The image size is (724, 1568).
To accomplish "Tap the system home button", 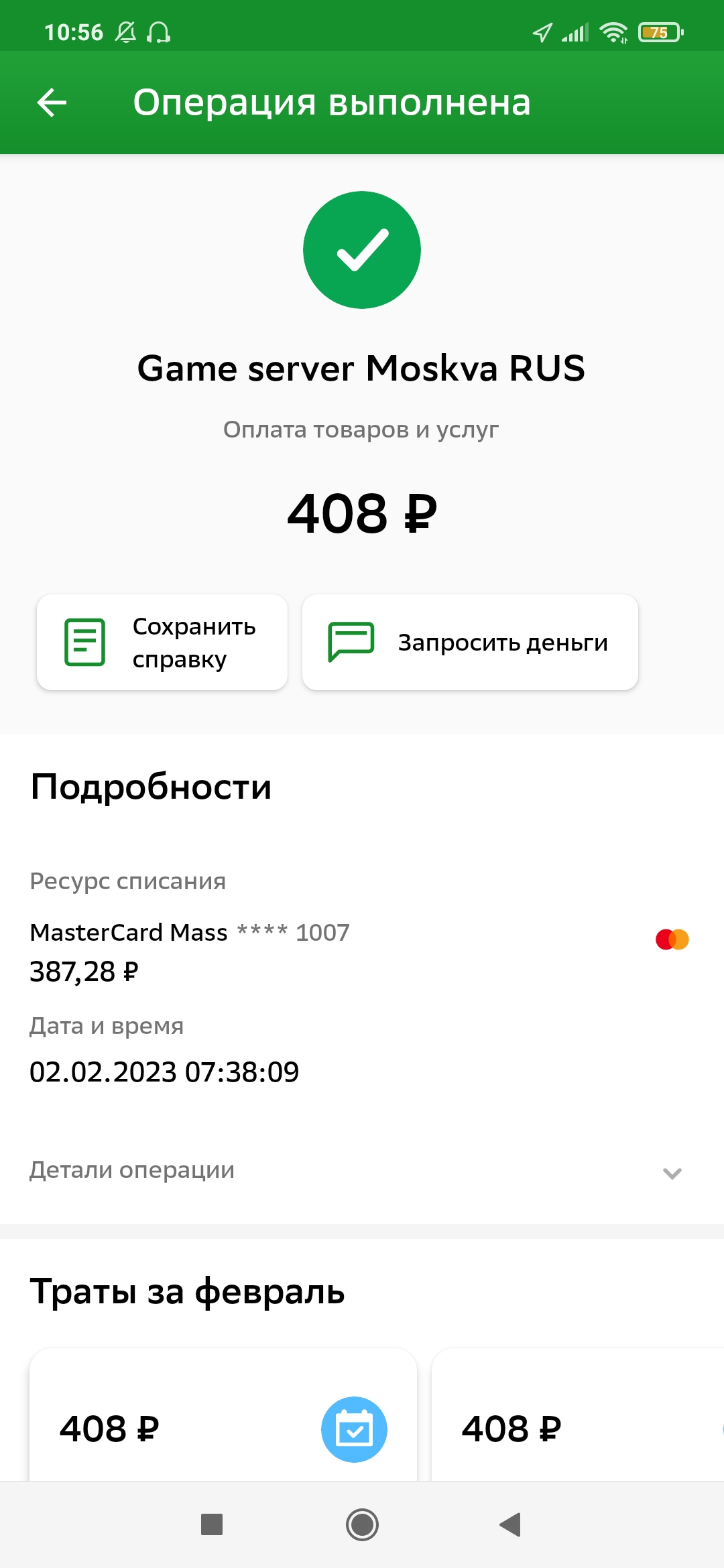I will pyautogui.click(x=362, y=1524).
